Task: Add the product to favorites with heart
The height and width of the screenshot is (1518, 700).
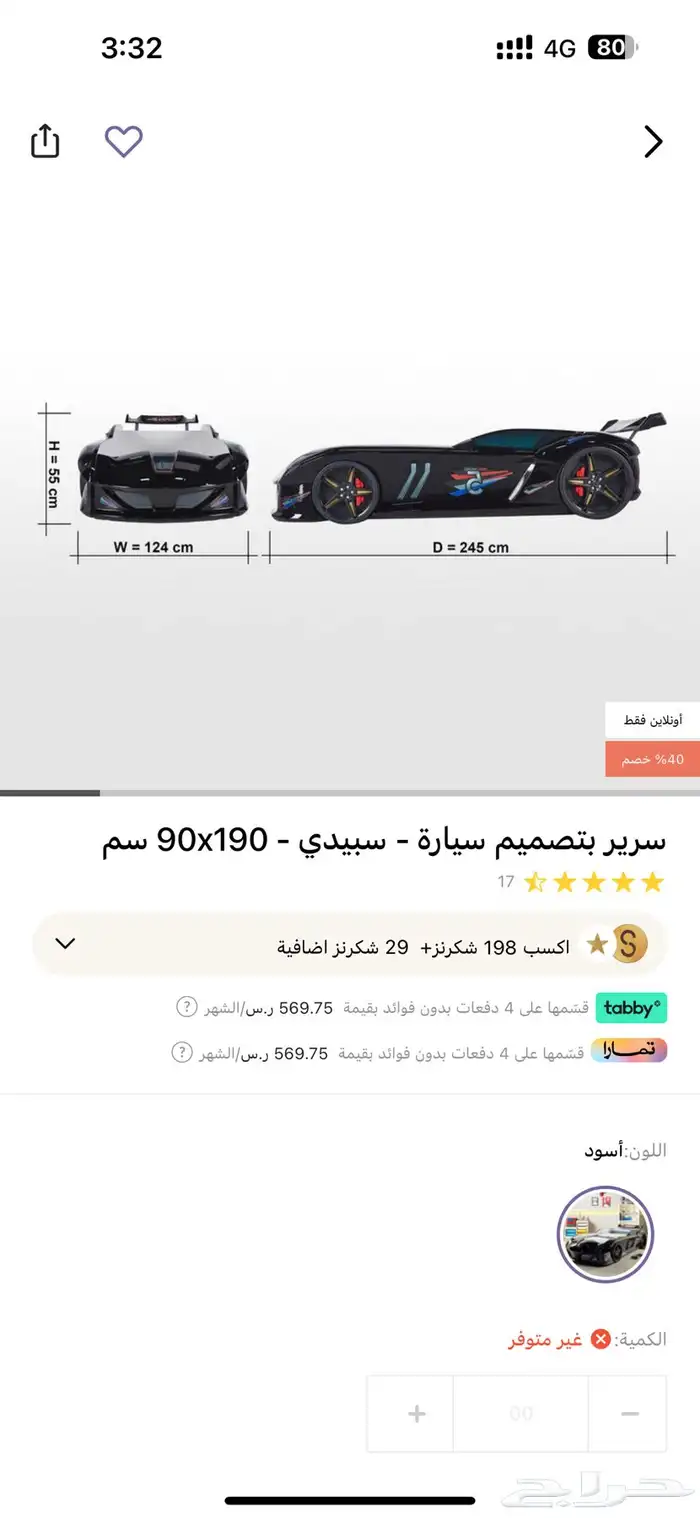Action: coord(124,142)
